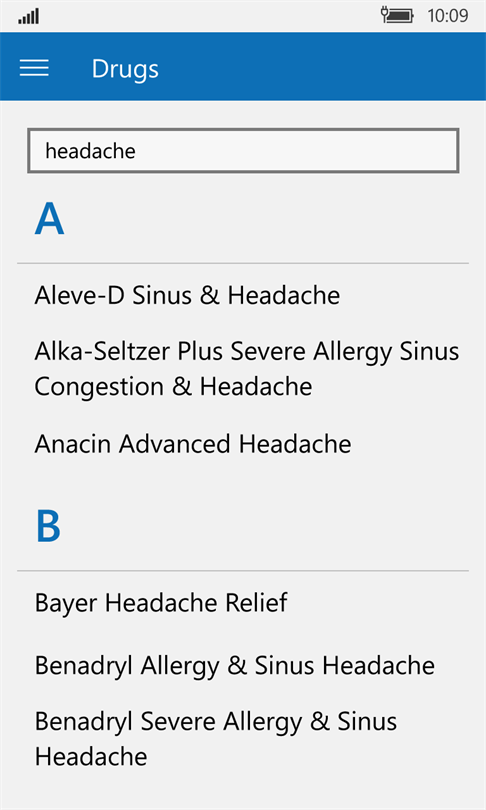Open Alka-Seltzer Plus Severe Allergy Sinus Congestion

click(x=246, y=369)
